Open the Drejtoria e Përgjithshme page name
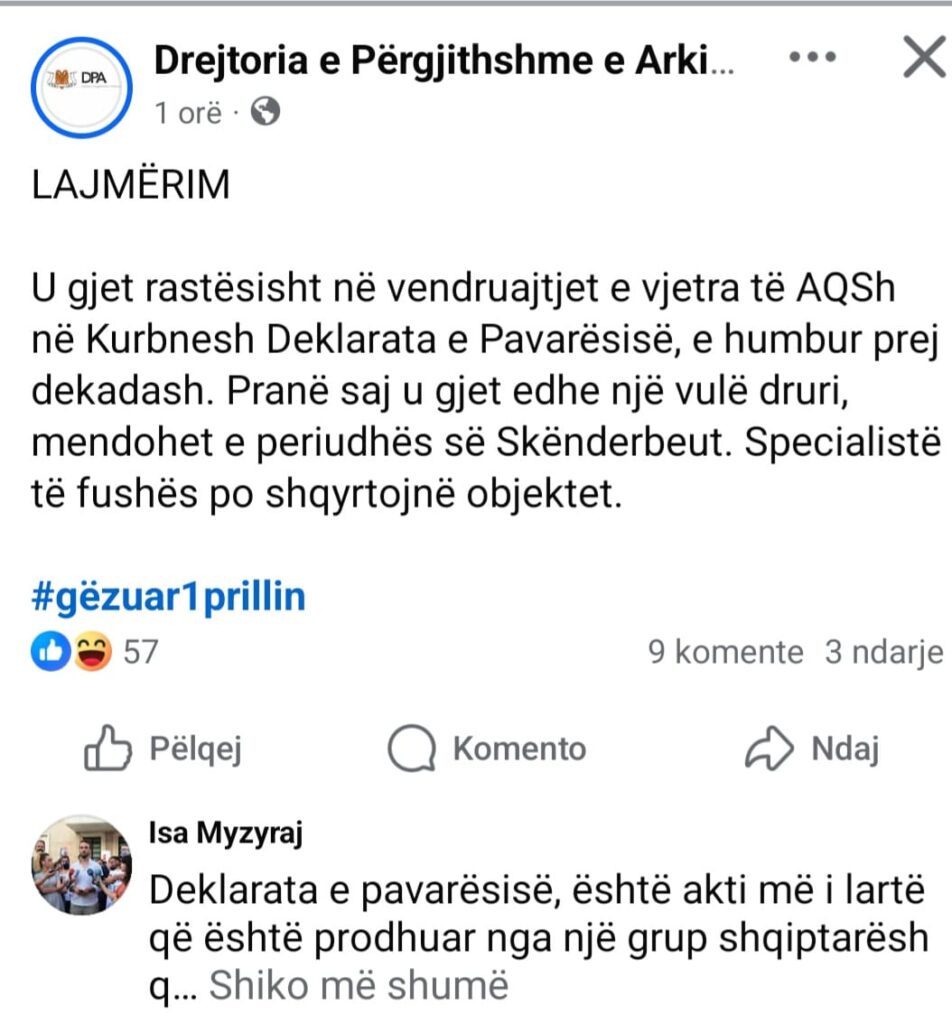The height and width of the screenshot is (1024, 952). coord(444,62)
